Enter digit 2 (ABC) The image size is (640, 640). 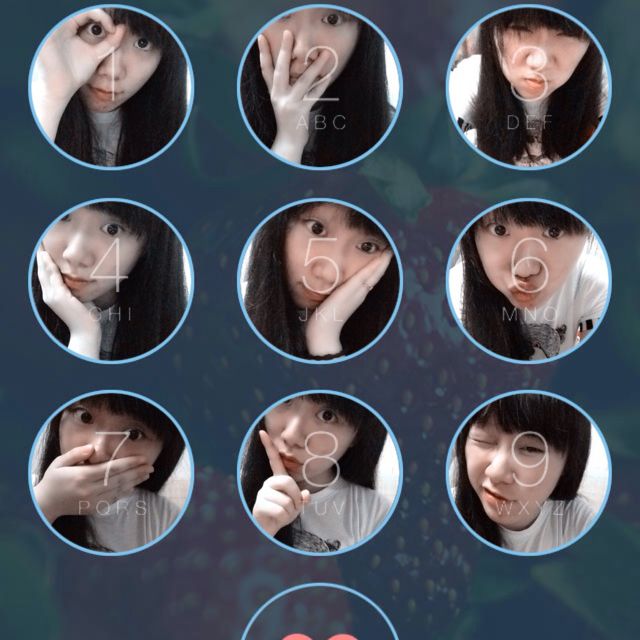320,87
